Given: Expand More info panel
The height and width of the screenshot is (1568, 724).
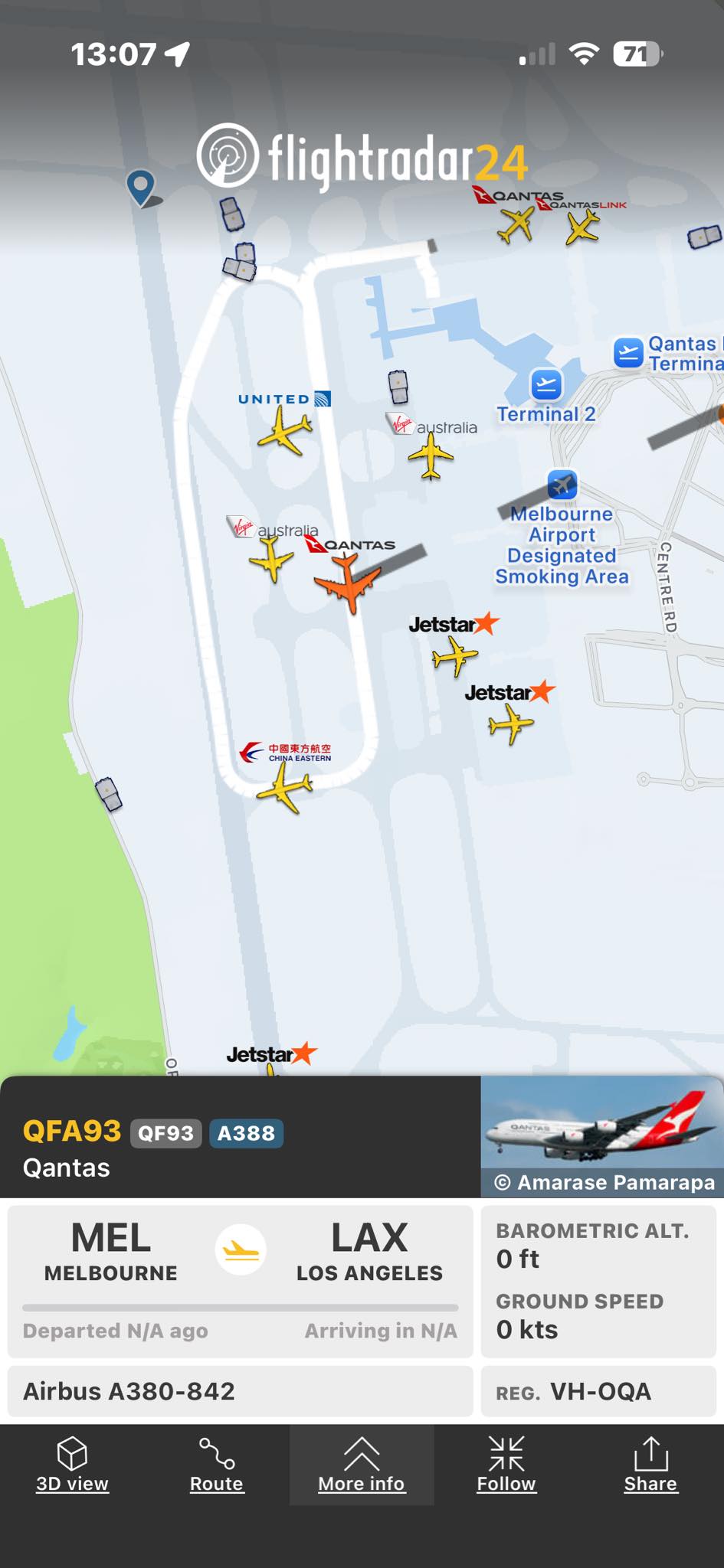Looking at the screenshot, I should [362, 1464].
